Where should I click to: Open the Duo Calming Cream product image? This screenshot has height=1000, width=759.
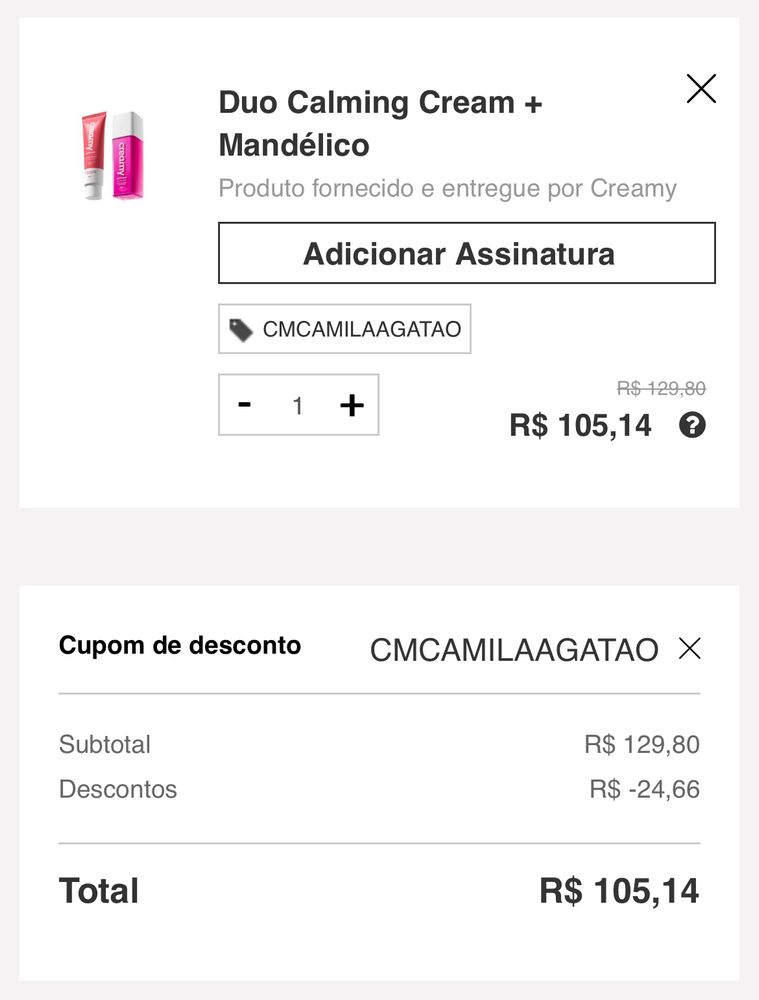112,156
